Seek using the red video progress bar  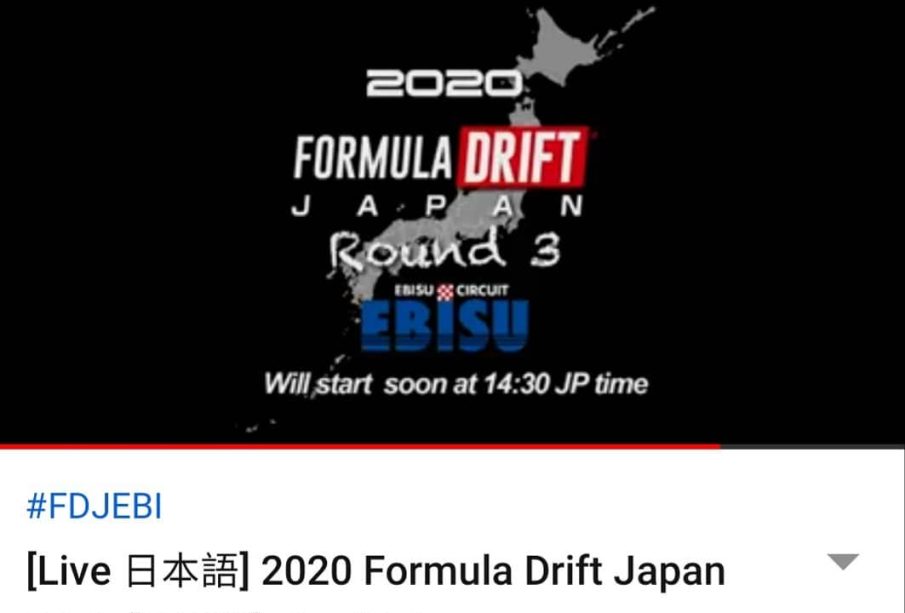click(x=360, y=446)
